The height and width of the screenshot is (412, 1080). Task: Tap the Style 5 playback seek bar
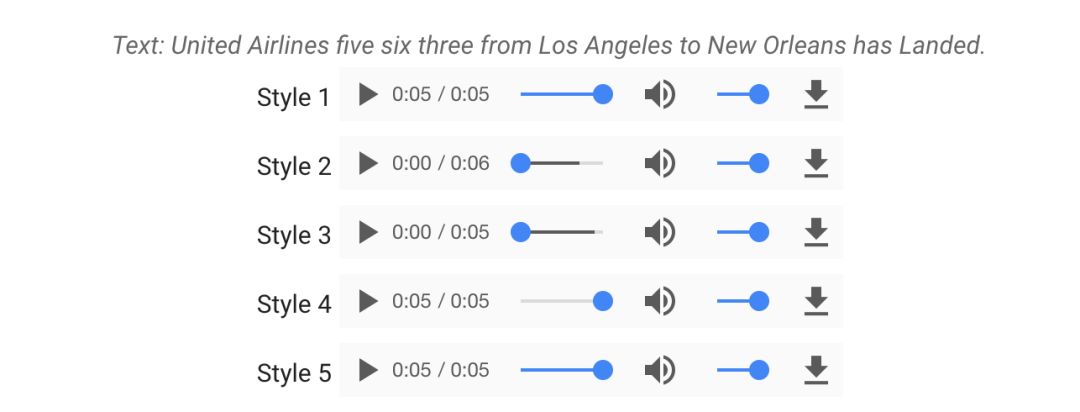(562, 370)
